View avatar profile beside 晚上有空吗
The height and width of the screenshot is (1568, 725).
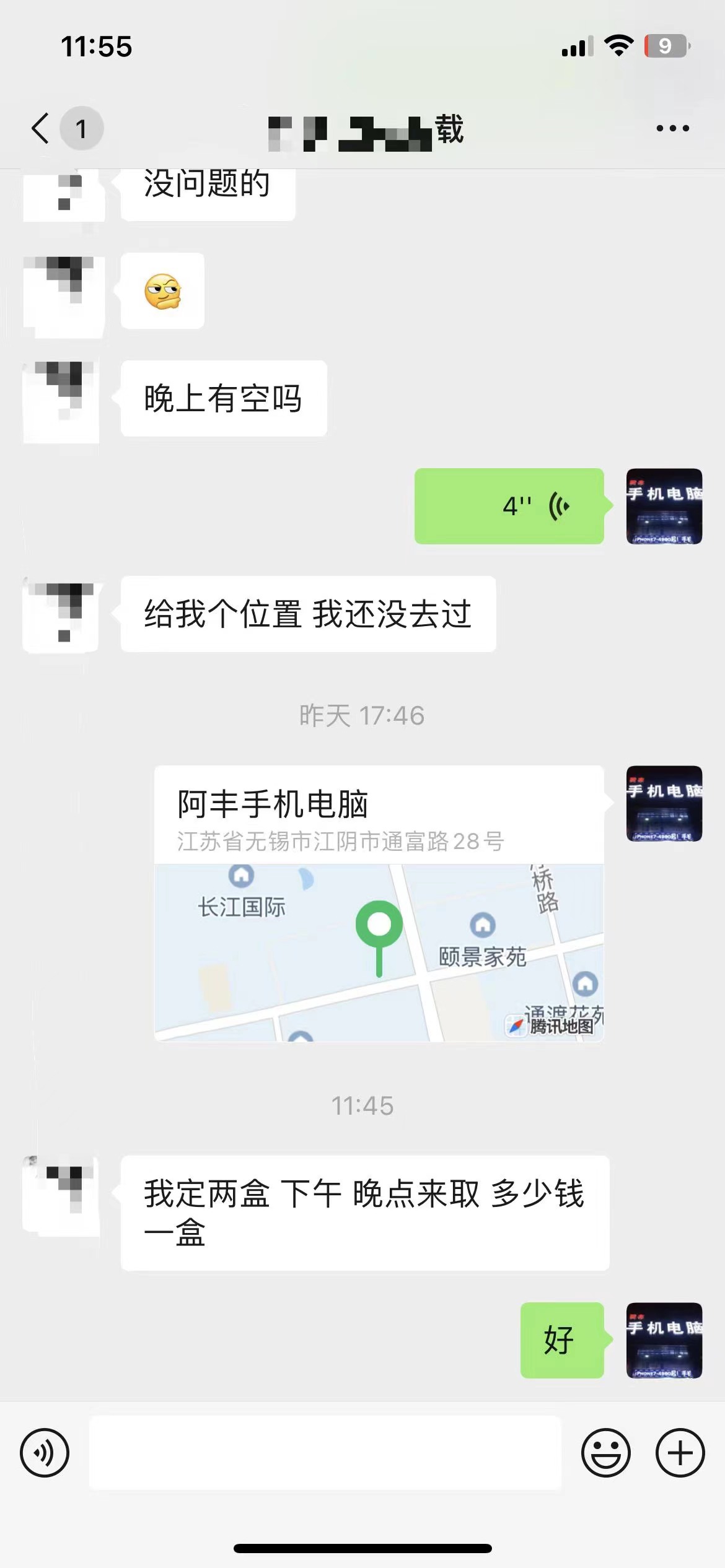pyautogui.click(x=61, y=399)
